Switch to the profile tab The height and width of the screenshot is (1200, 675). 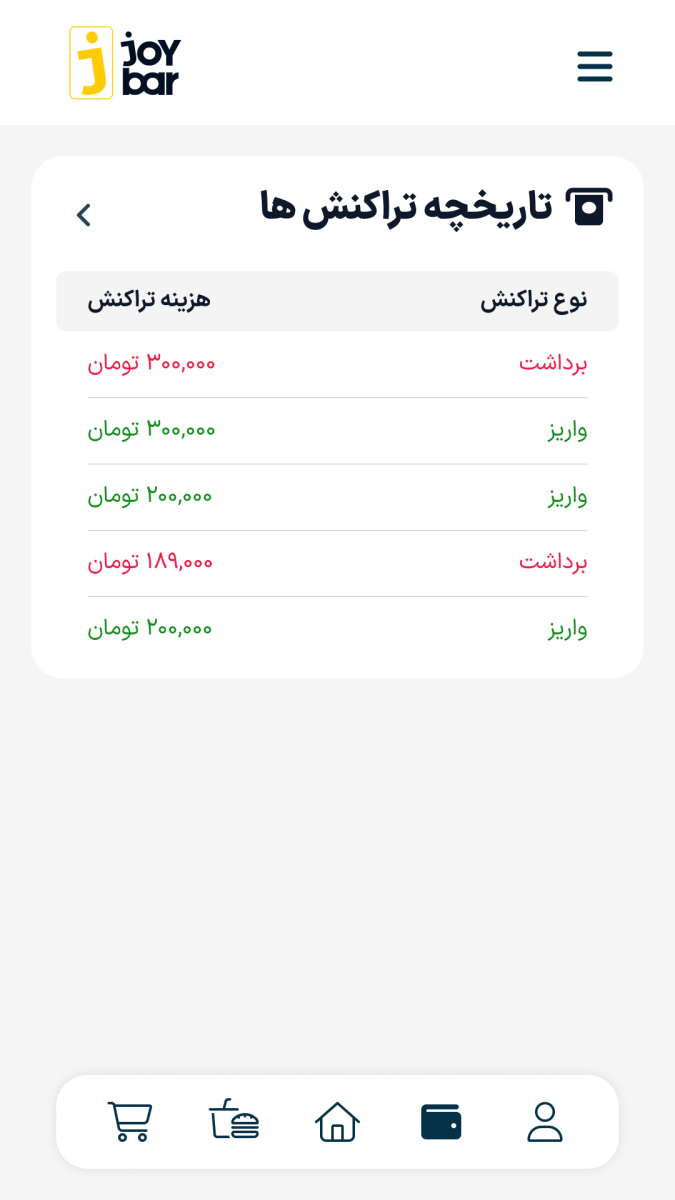tap(545, 1121)
